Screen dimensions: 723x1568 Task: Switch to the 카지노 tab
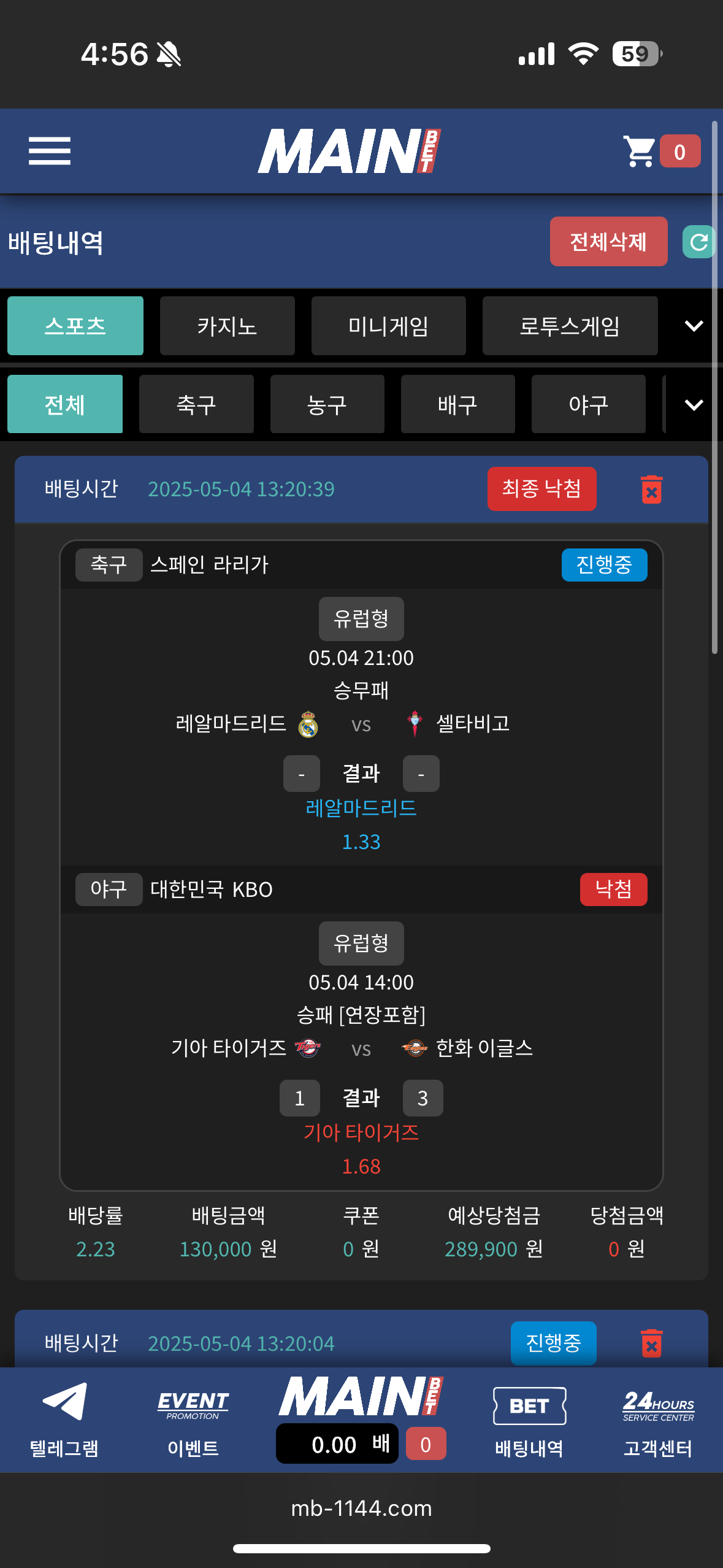(227, 326)
